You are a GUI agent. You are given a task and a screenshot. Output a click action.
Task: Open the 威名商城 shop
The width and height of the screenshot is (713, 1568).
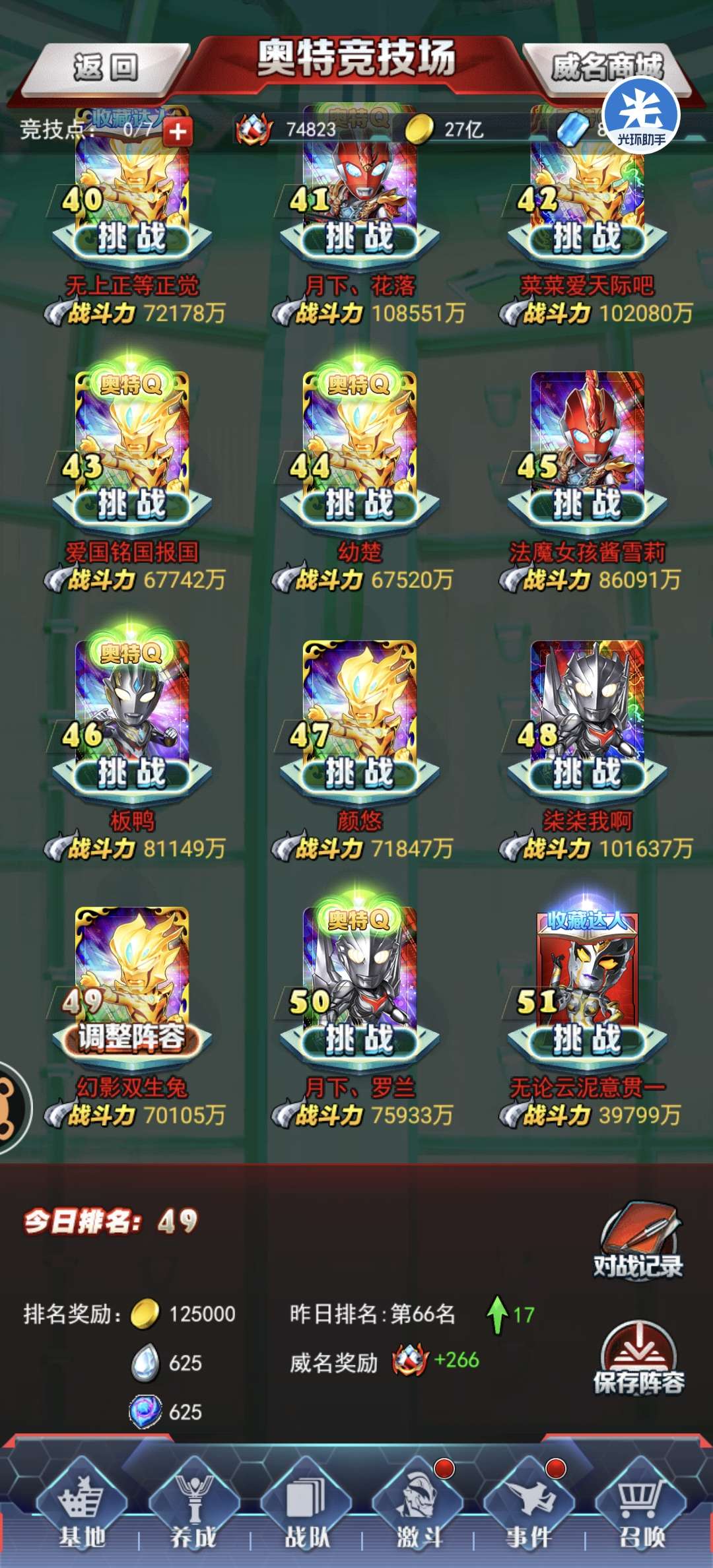click(x=606, y=67)
